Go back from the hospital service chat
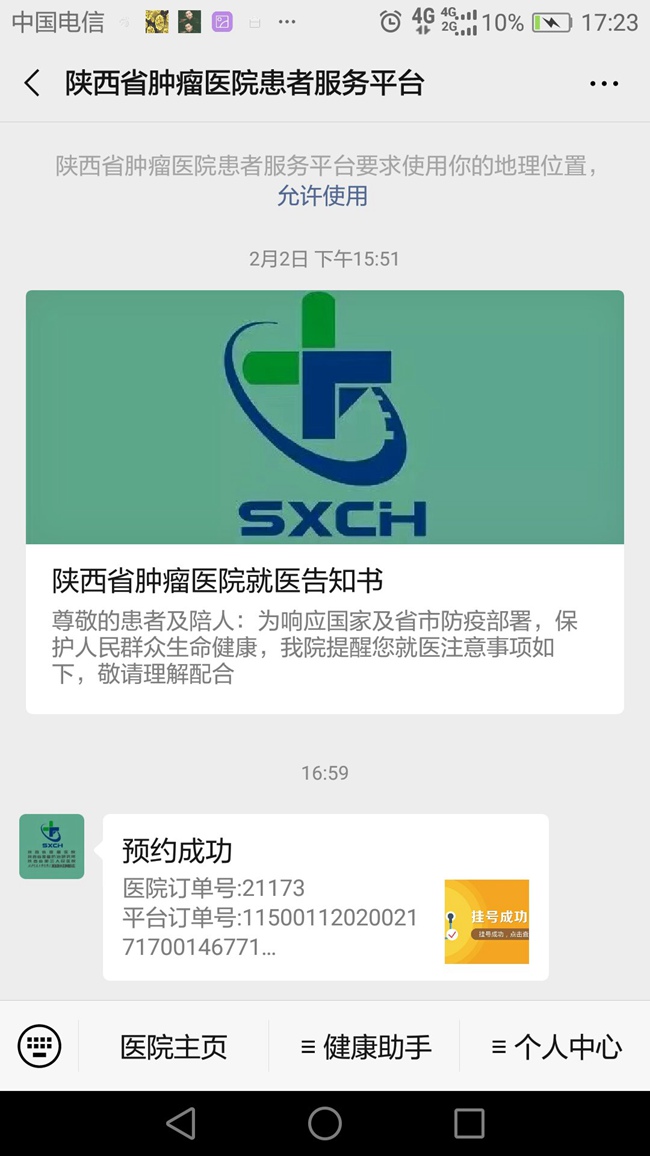The height and width of the screenshot is (1156, 650). 33,83
